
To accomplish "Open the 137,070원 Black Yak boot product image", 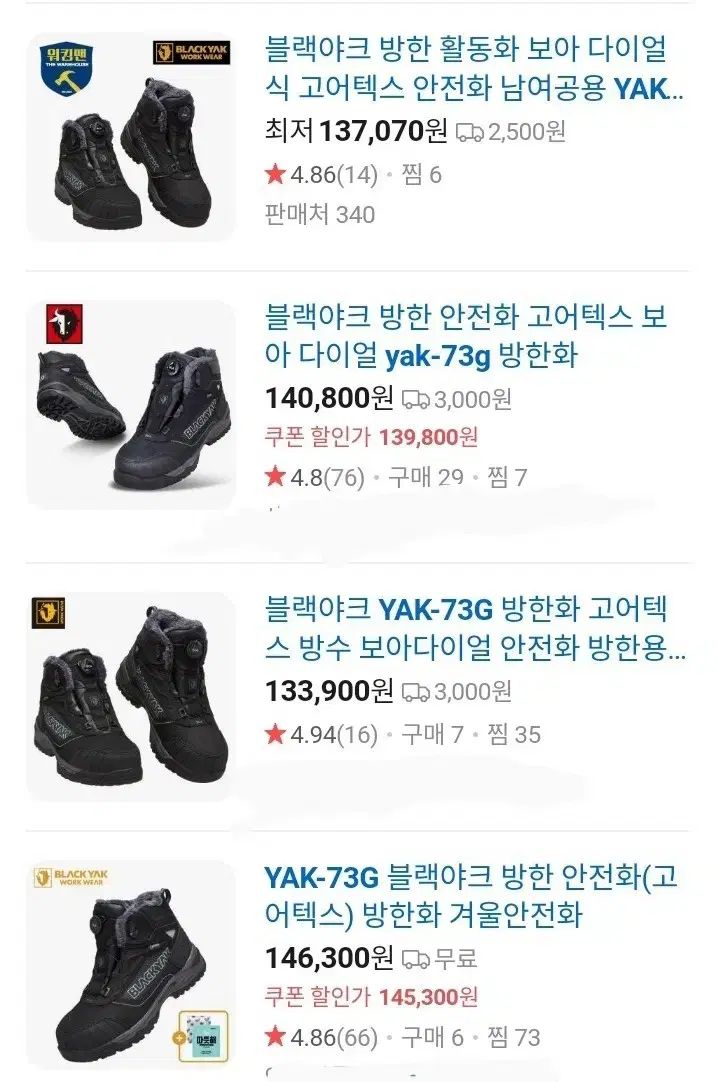I will click(x=130, y=137).
